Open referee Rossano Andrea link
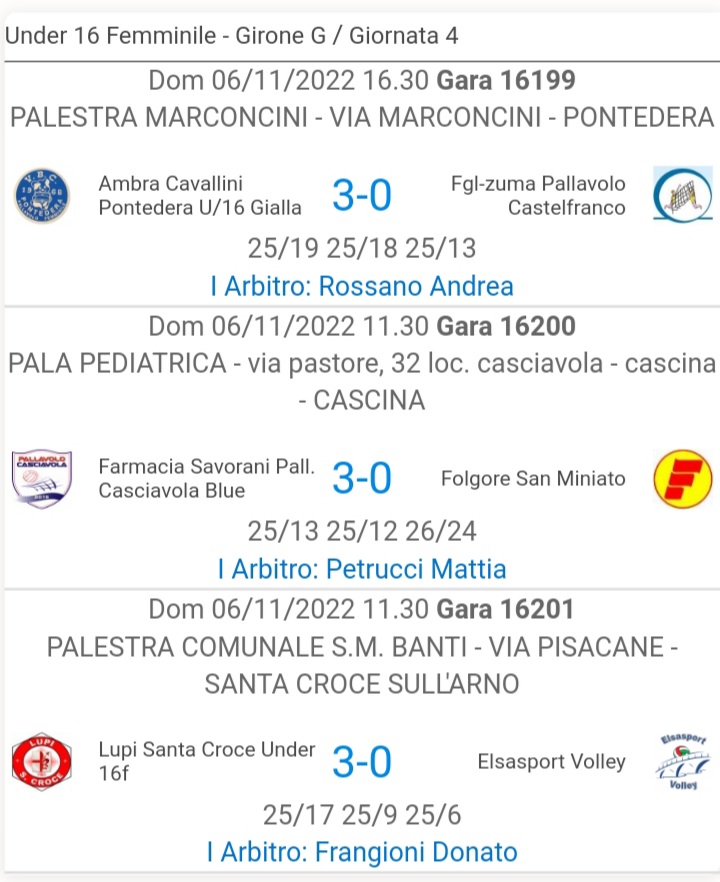Screen dimensions: 720x882 (x=362, y=286)
